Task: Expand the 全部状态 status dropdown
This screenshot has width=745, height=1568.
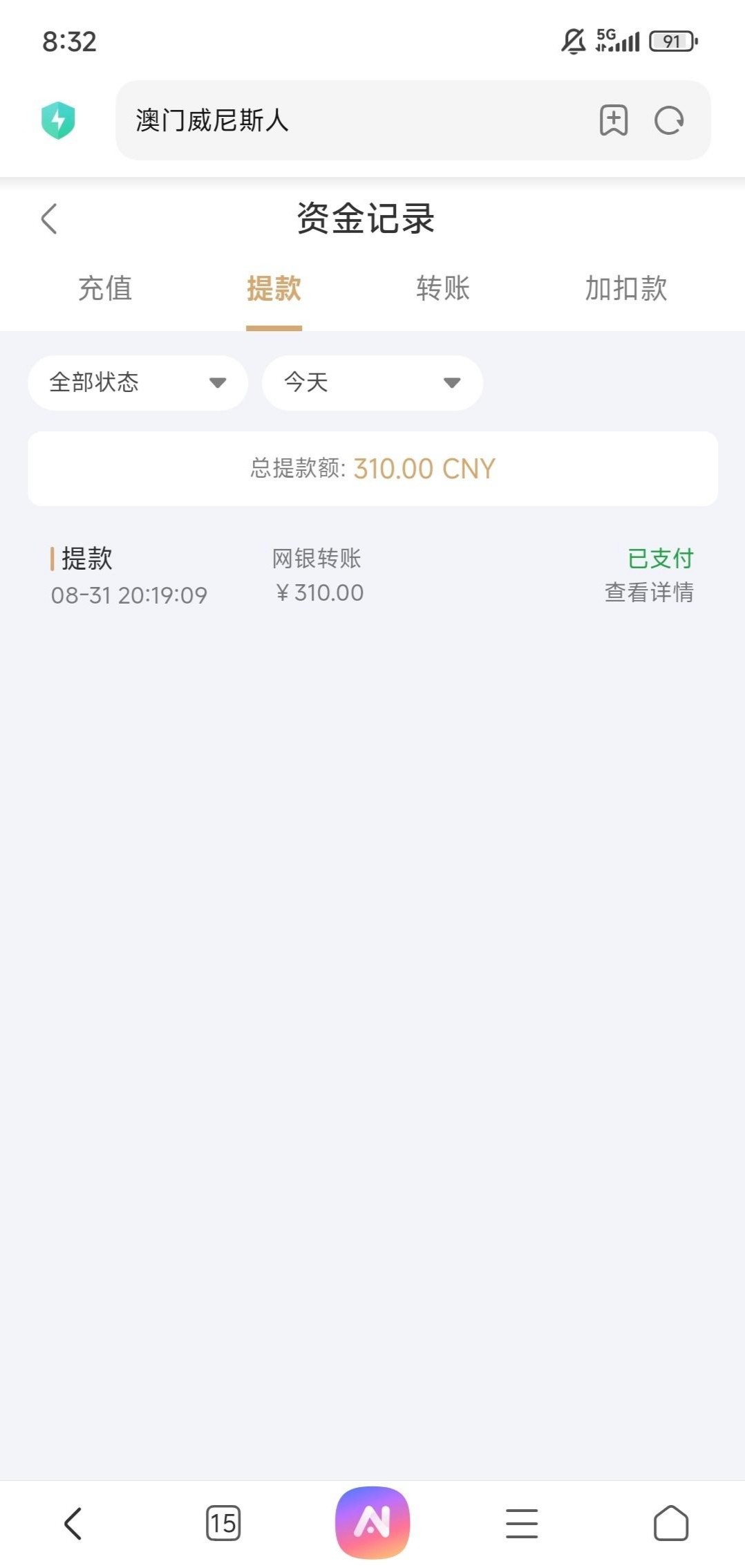Action: (138, 383)
